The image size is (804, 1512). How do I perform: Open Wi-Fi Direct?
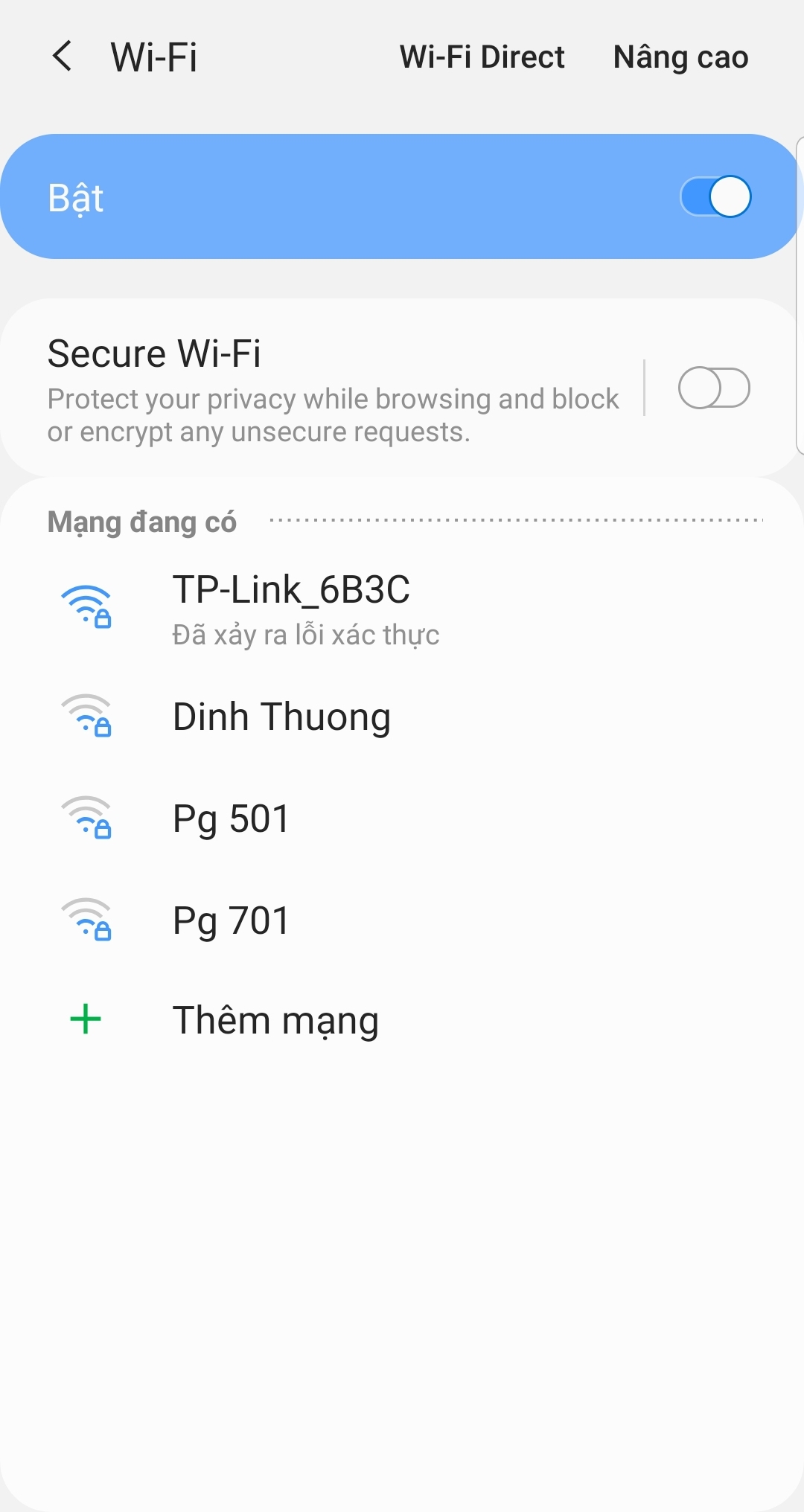click(x=482, y=57)
